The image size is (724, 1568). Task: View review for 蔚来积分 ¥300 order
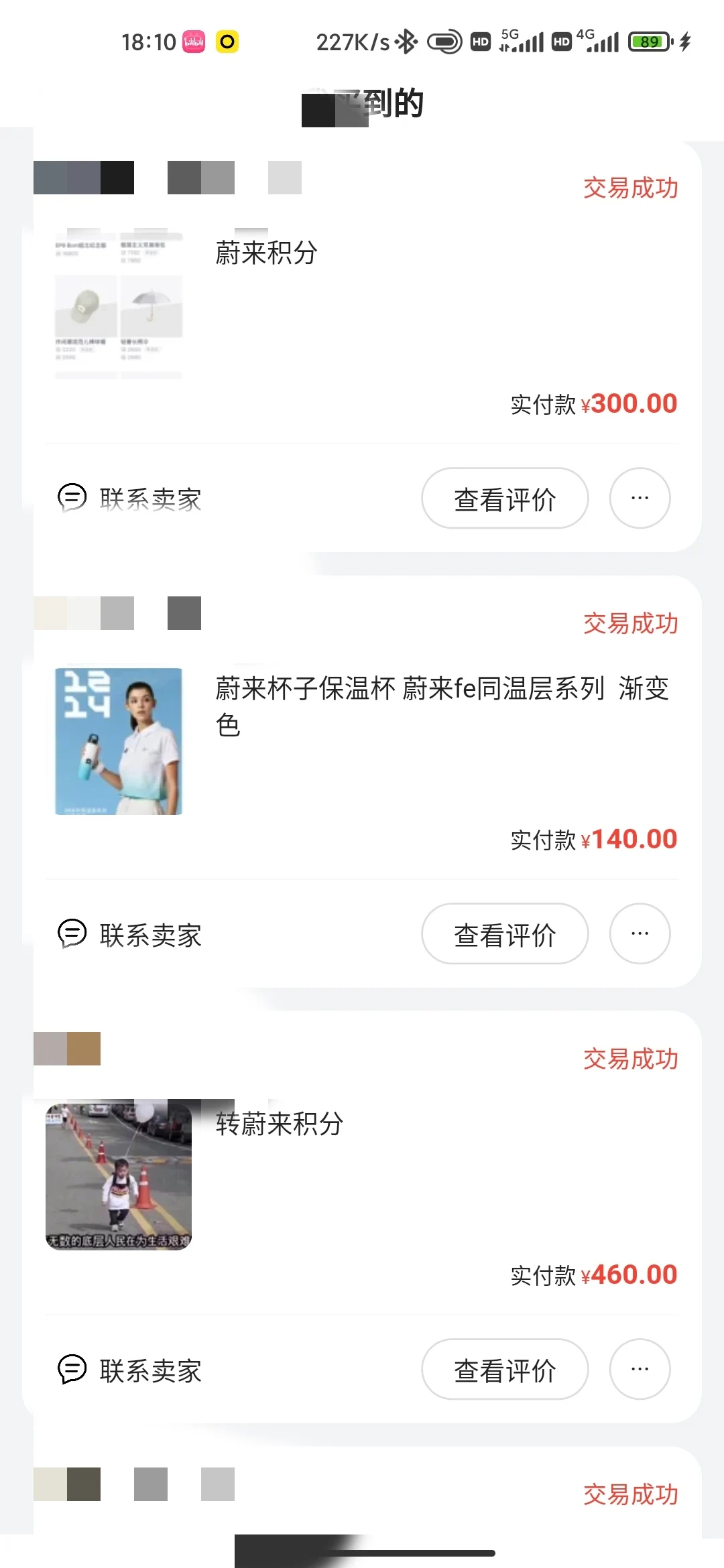click(x=505, y=499)
